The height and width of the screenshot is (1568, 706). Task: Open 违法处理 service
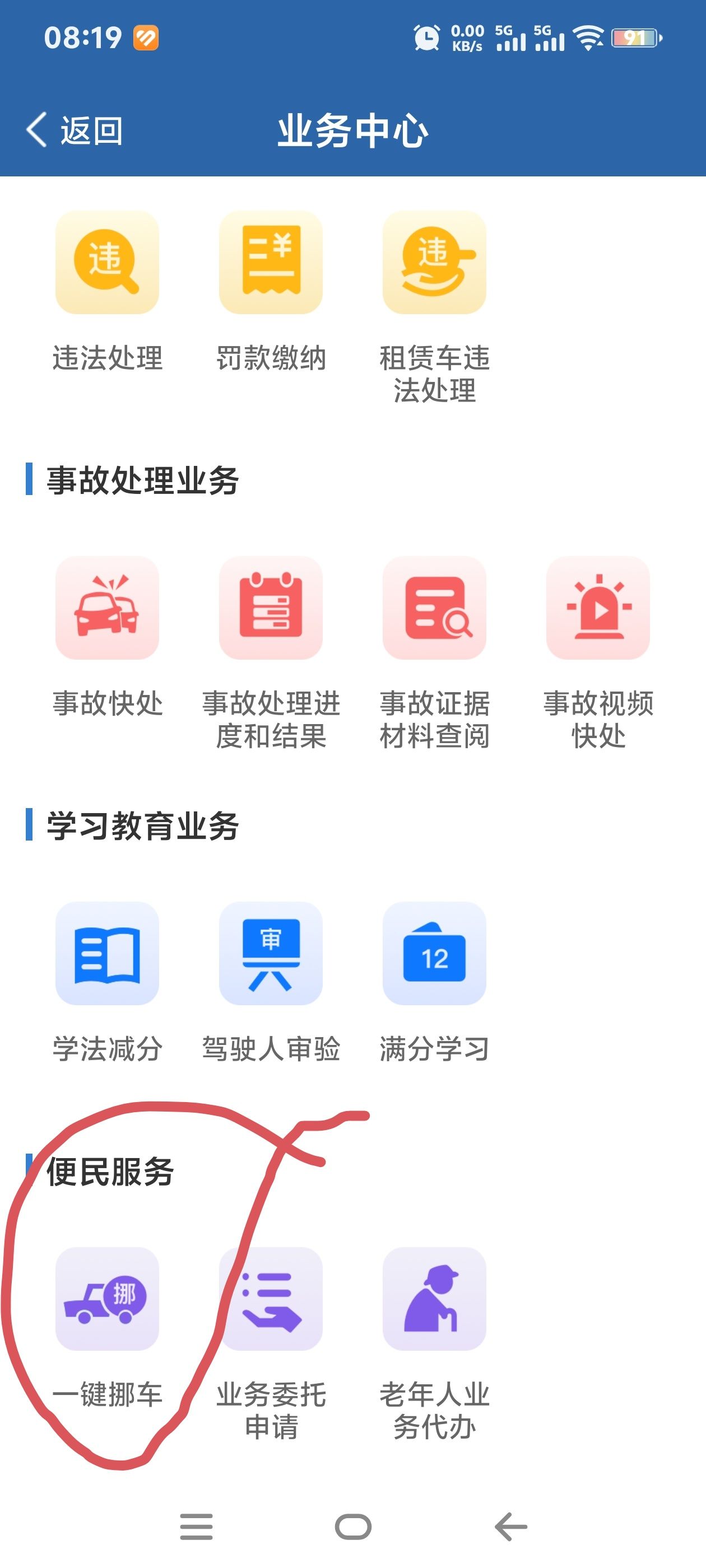point(107,263)
